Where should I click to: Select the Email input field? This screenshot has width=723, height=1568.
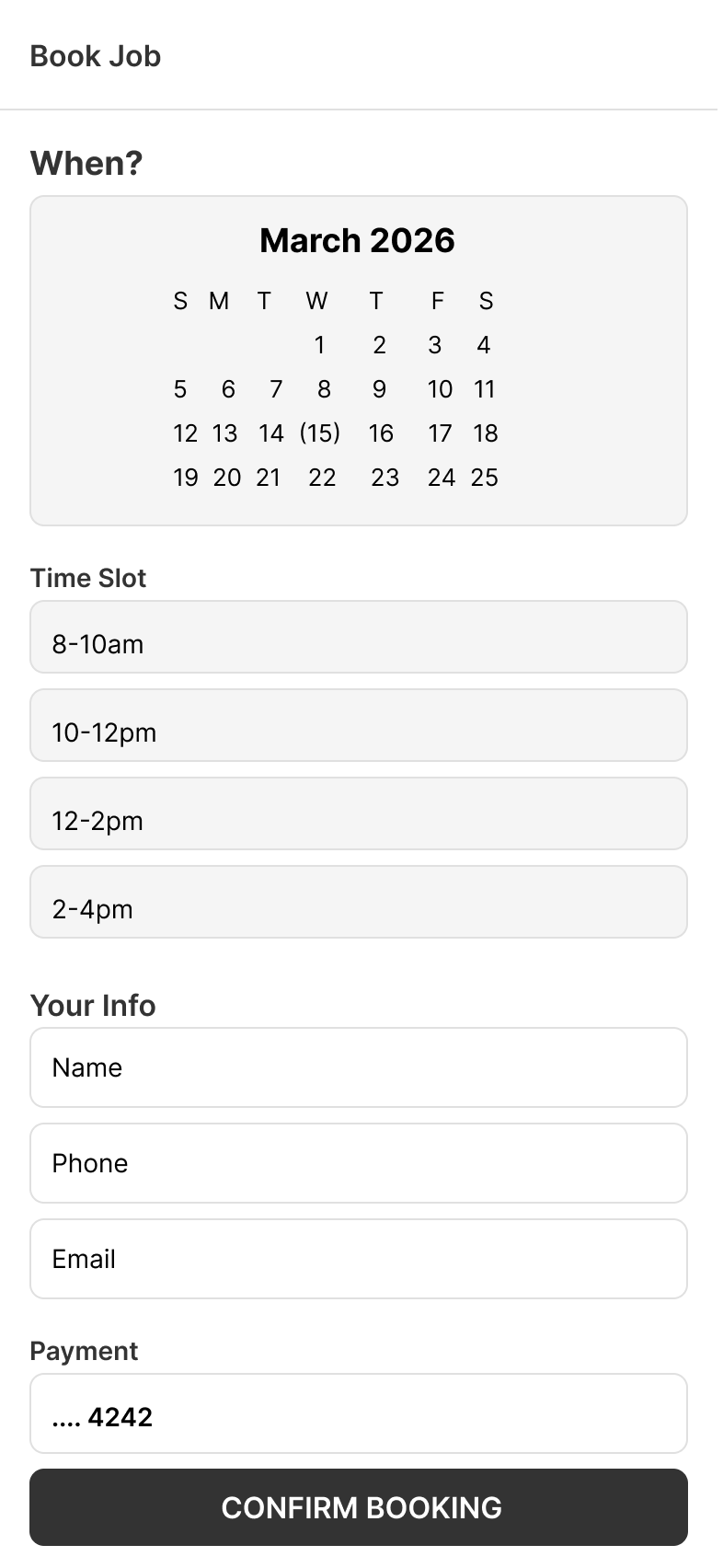point(359,1259)
